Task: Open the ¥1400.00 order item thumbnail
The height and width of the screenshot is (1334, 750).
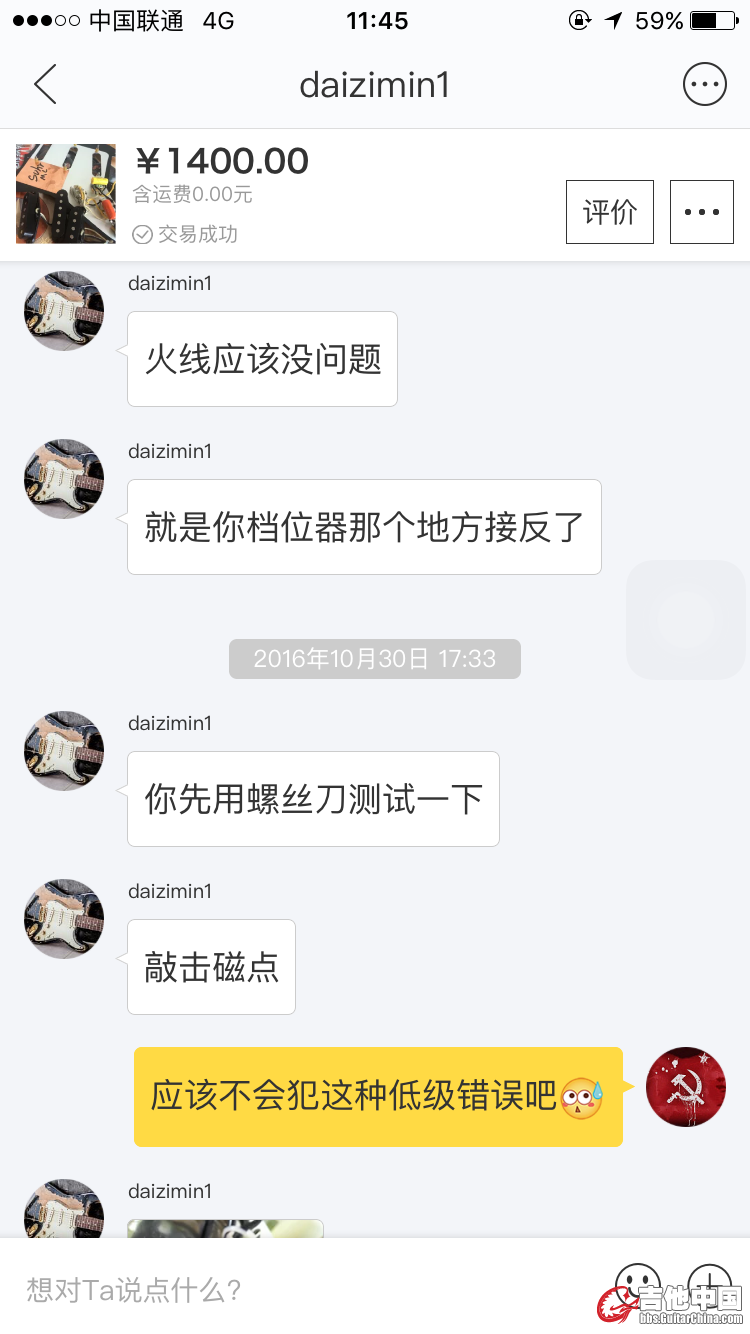Action: 66,194
